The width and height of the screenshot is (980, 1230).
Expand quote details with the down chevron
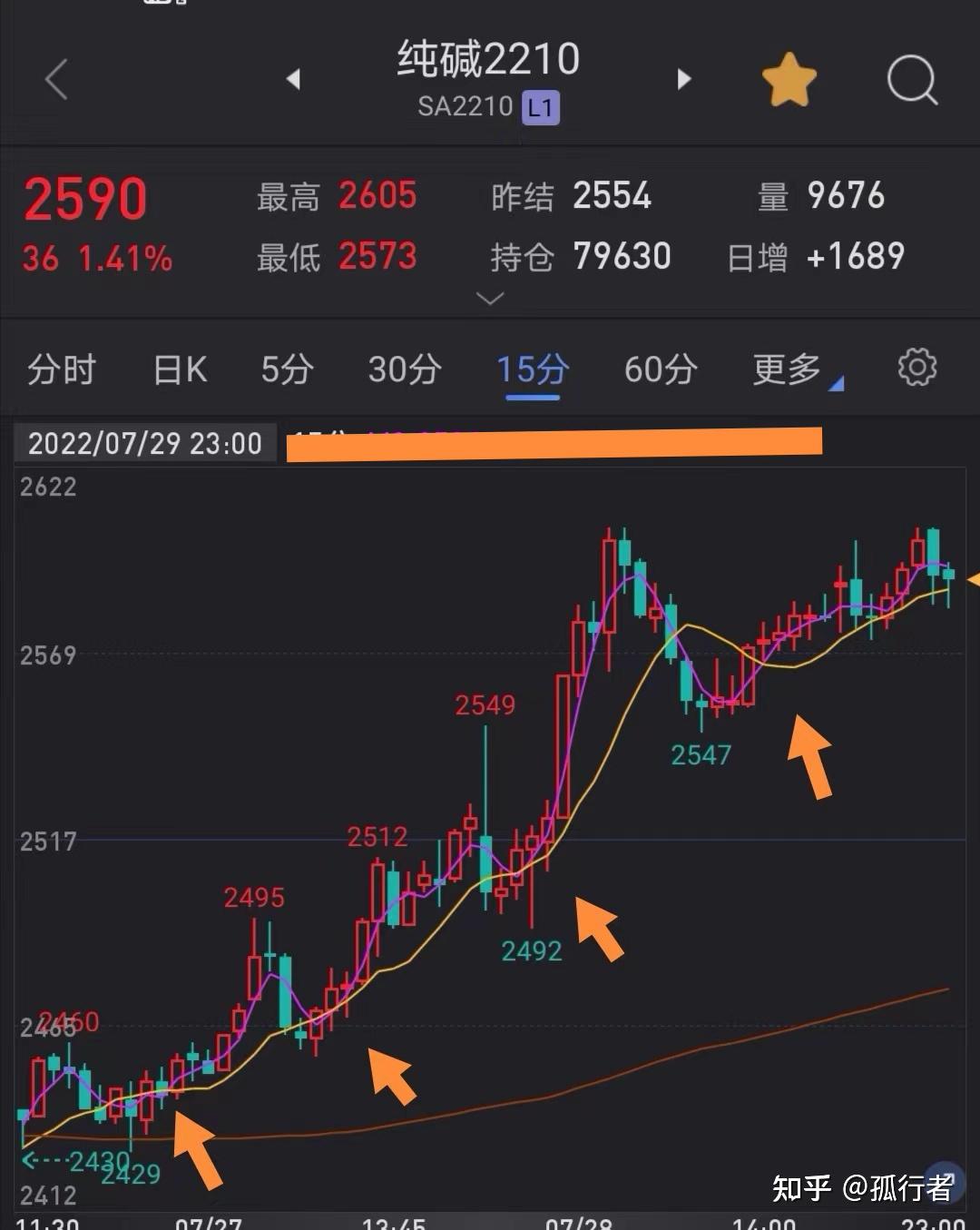[x=490, y=299]
